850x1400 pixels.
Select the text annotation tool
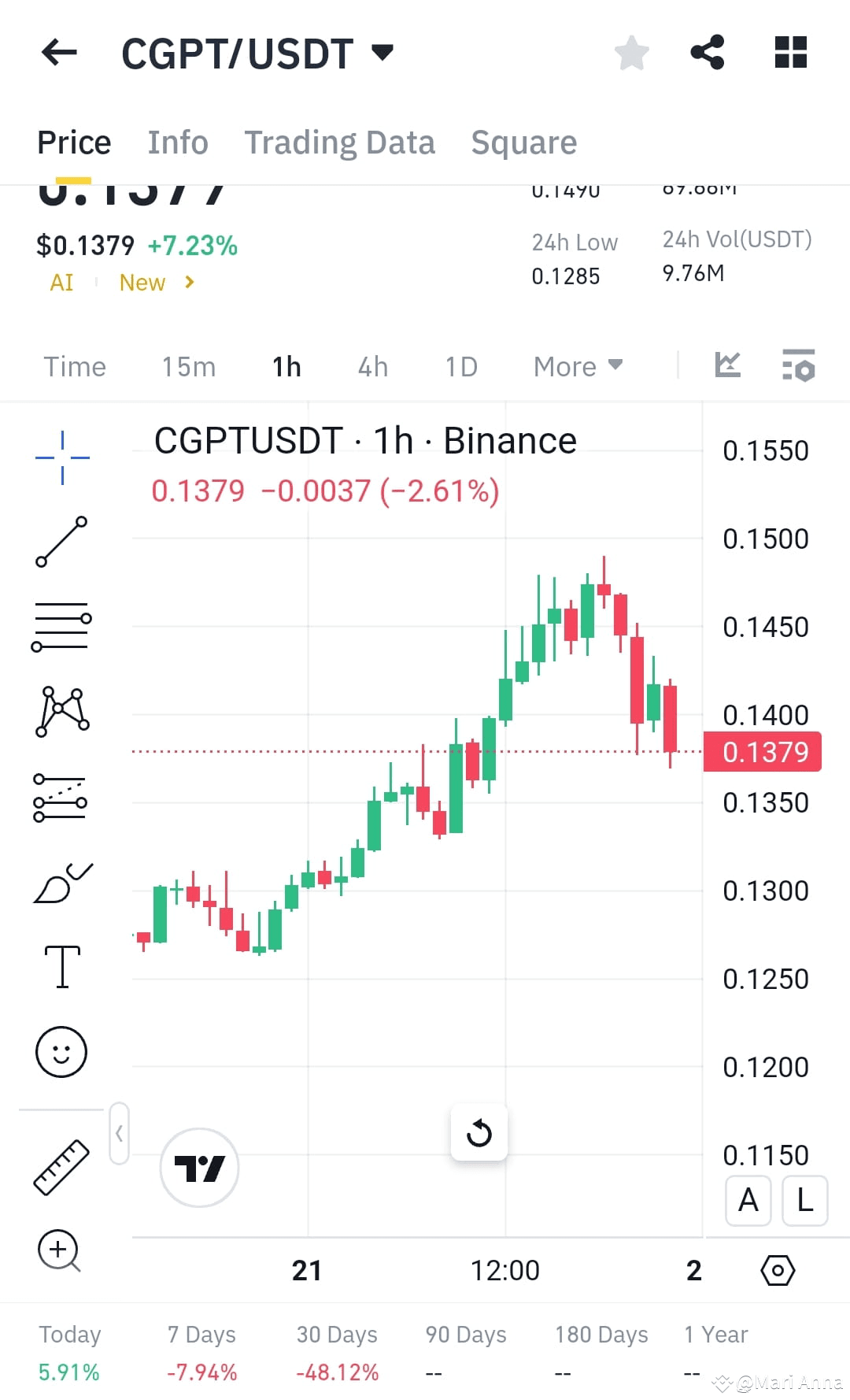[x=61, y=966]
